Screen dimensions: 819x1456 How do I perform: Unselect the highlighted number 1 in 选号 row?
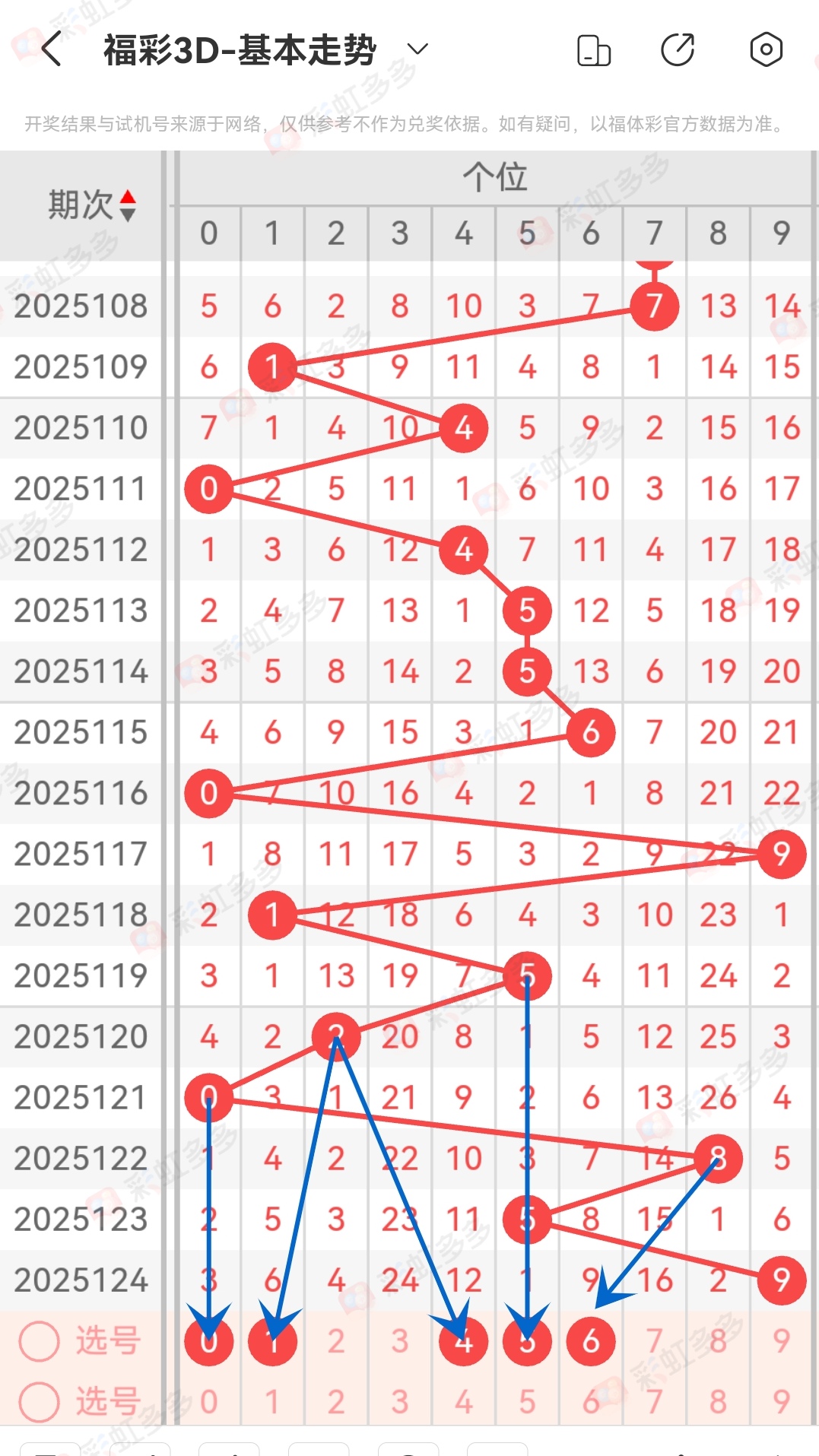tap(272, 1341)
